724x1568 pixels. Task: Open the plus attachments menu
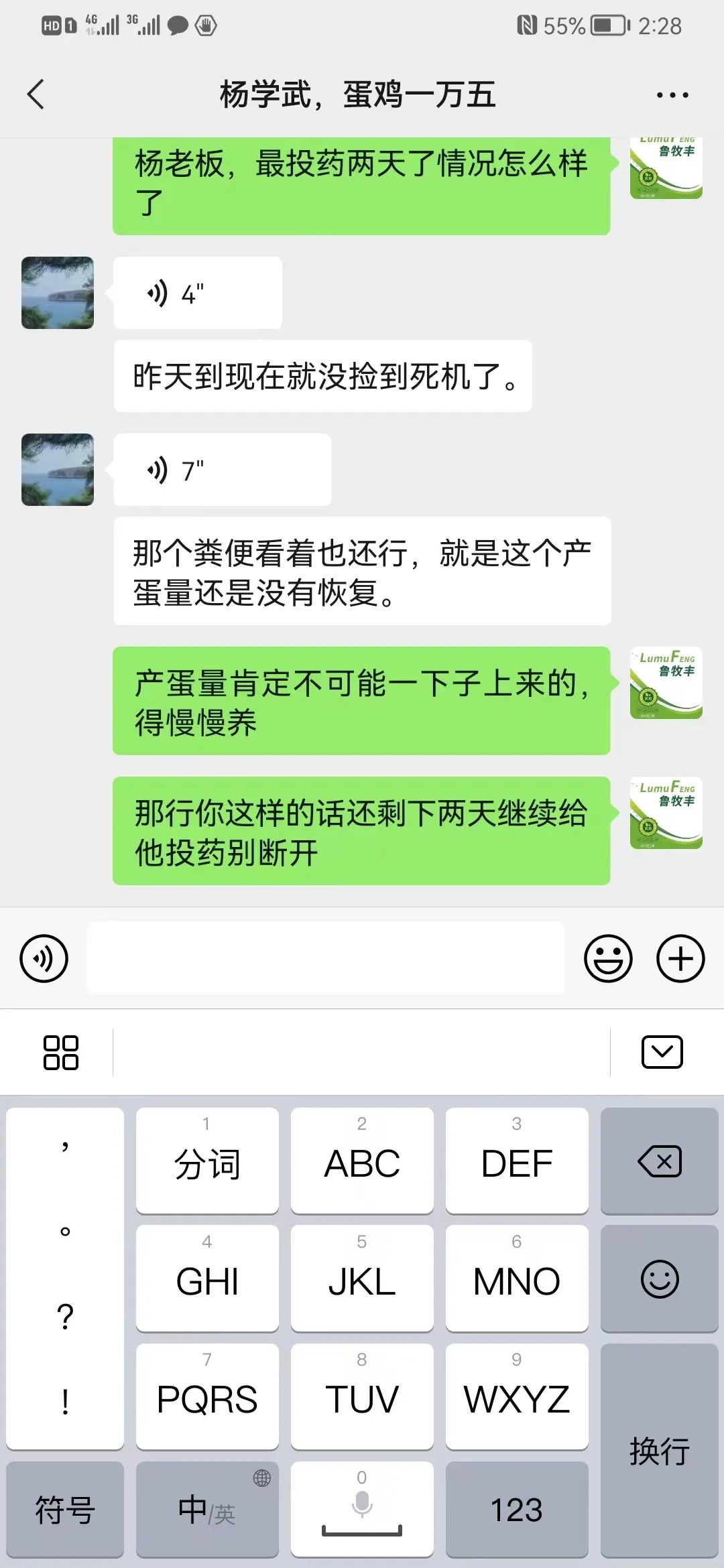click(680, 959)
